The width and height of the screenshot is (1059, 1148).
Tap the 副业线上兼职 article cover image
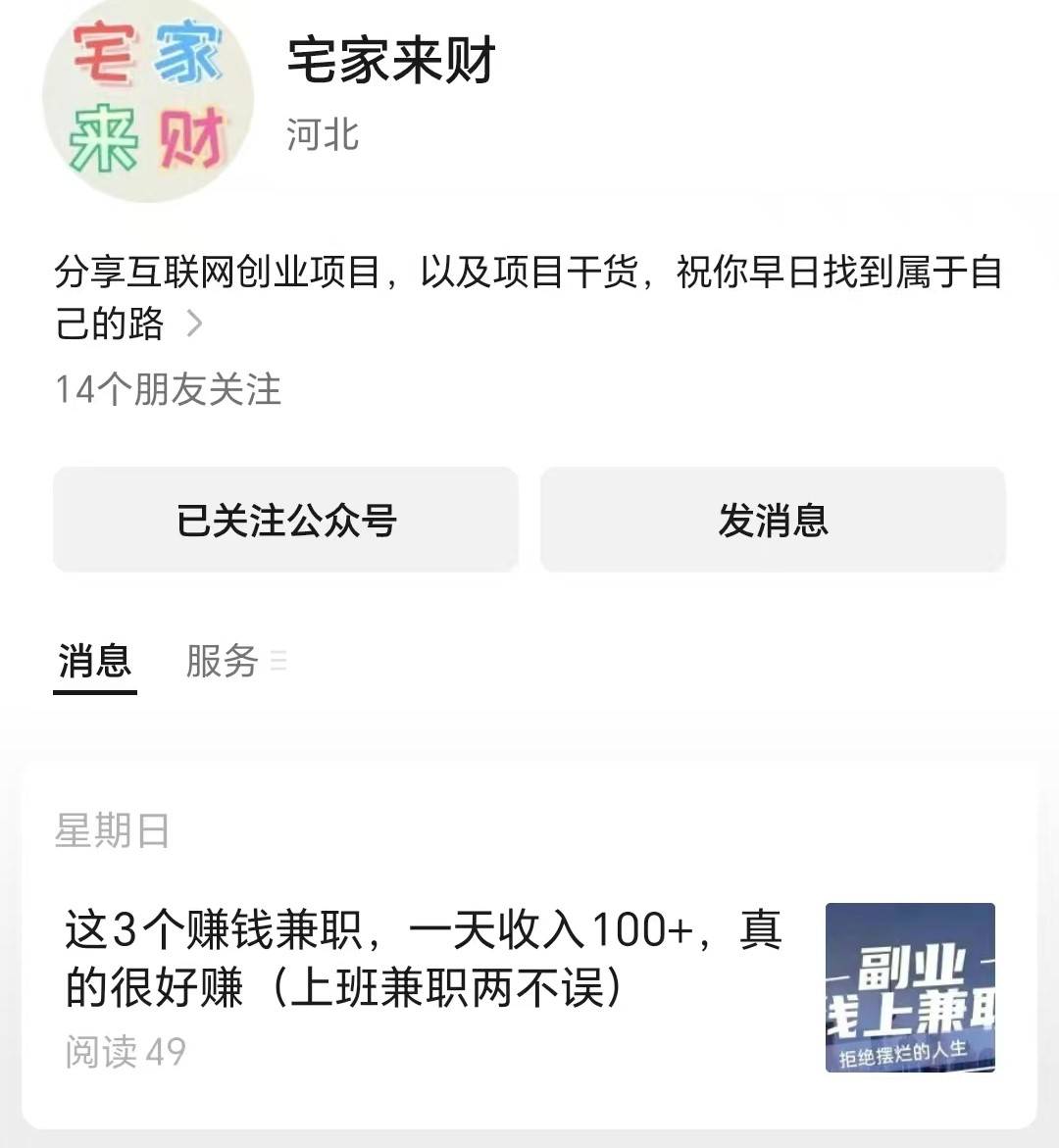click(910, 989)
